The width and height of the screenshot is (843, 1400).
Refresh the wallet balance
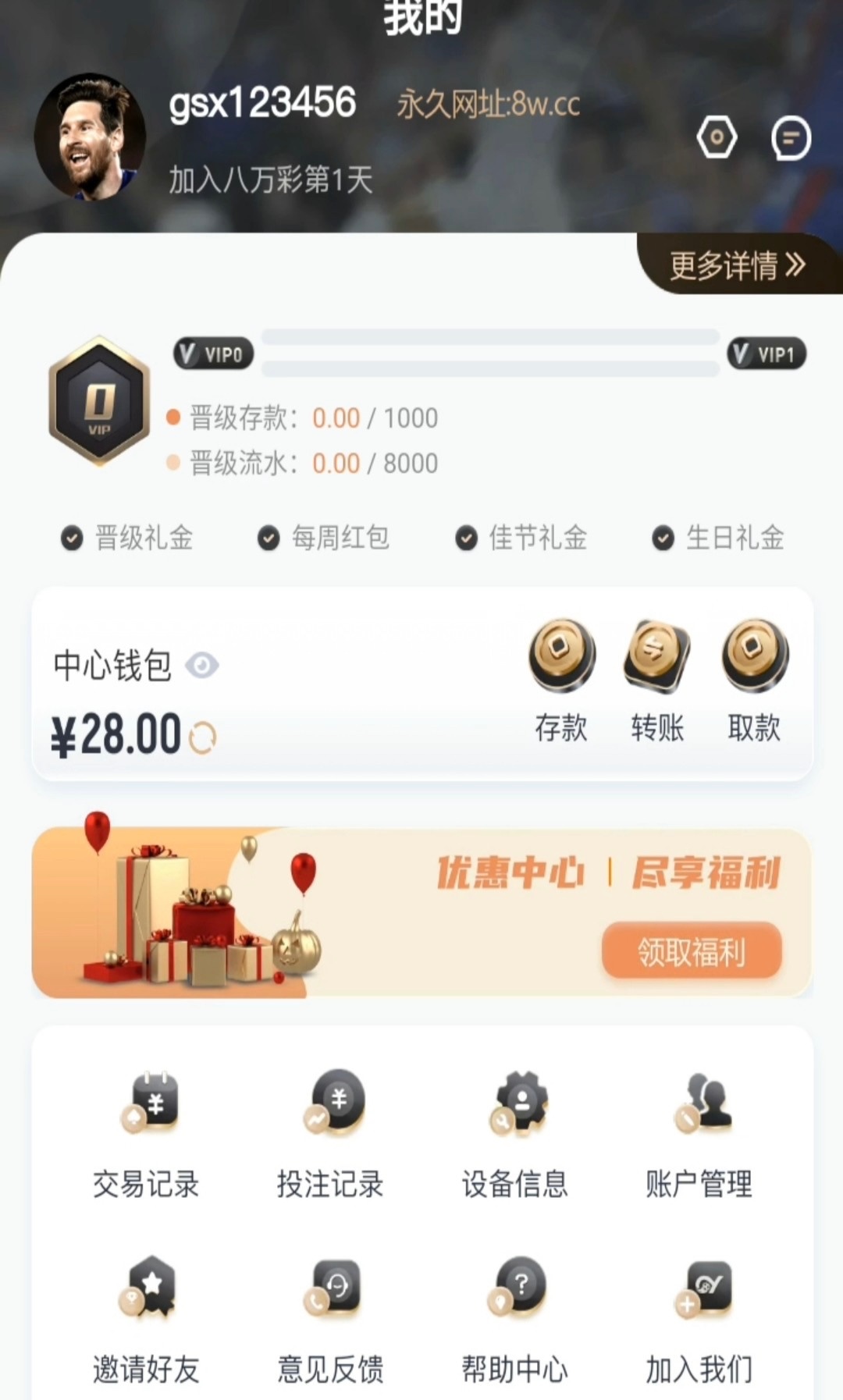[x=202, y=737]
